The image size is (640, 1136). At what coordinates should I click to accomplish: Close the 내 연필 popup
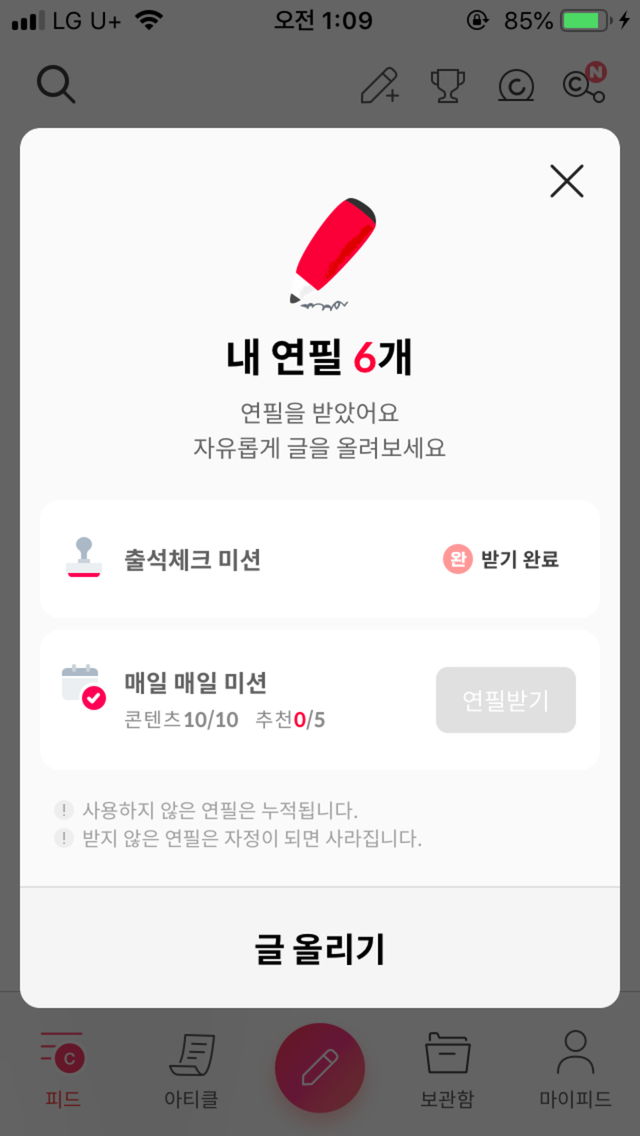point(566,181)
